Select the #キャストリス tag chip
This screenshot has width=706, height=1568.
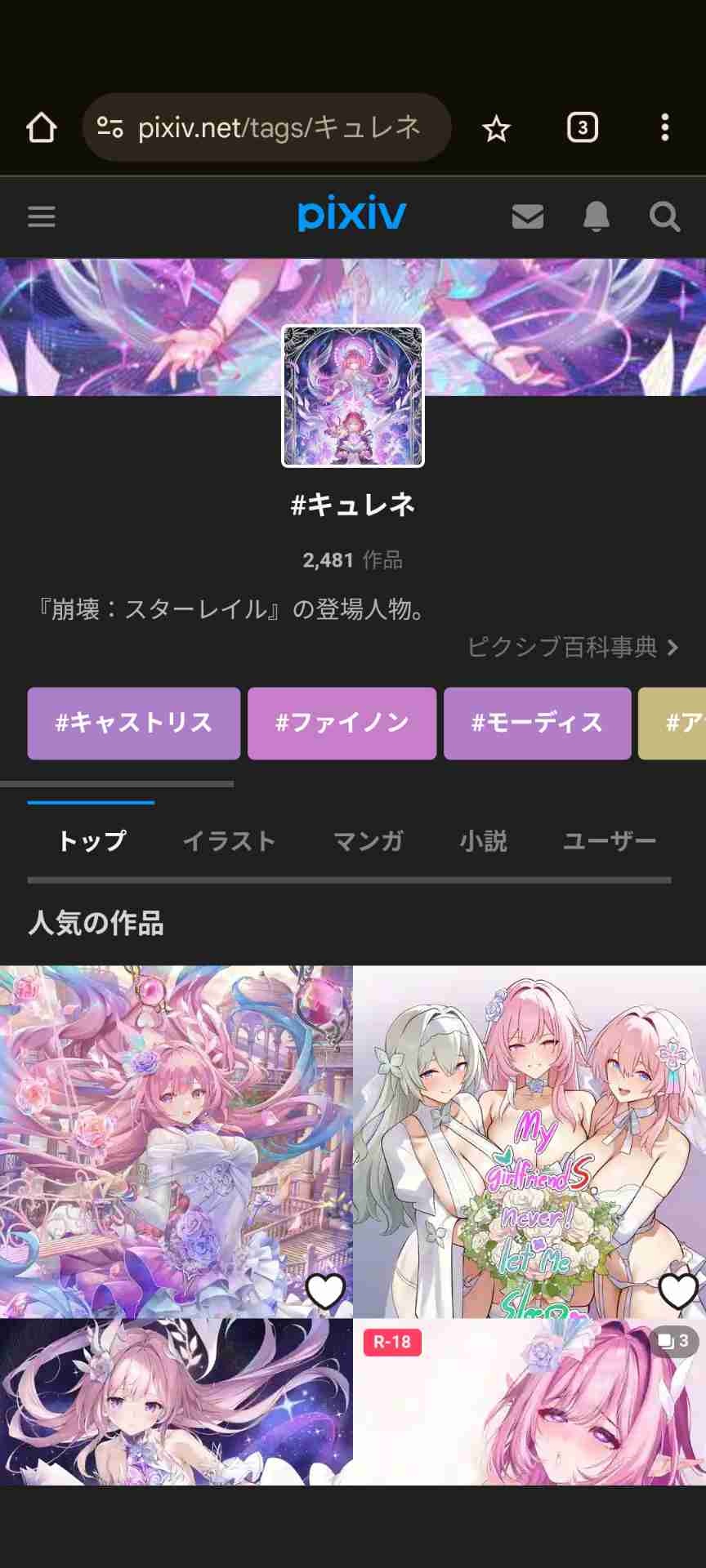pos(134,723)
